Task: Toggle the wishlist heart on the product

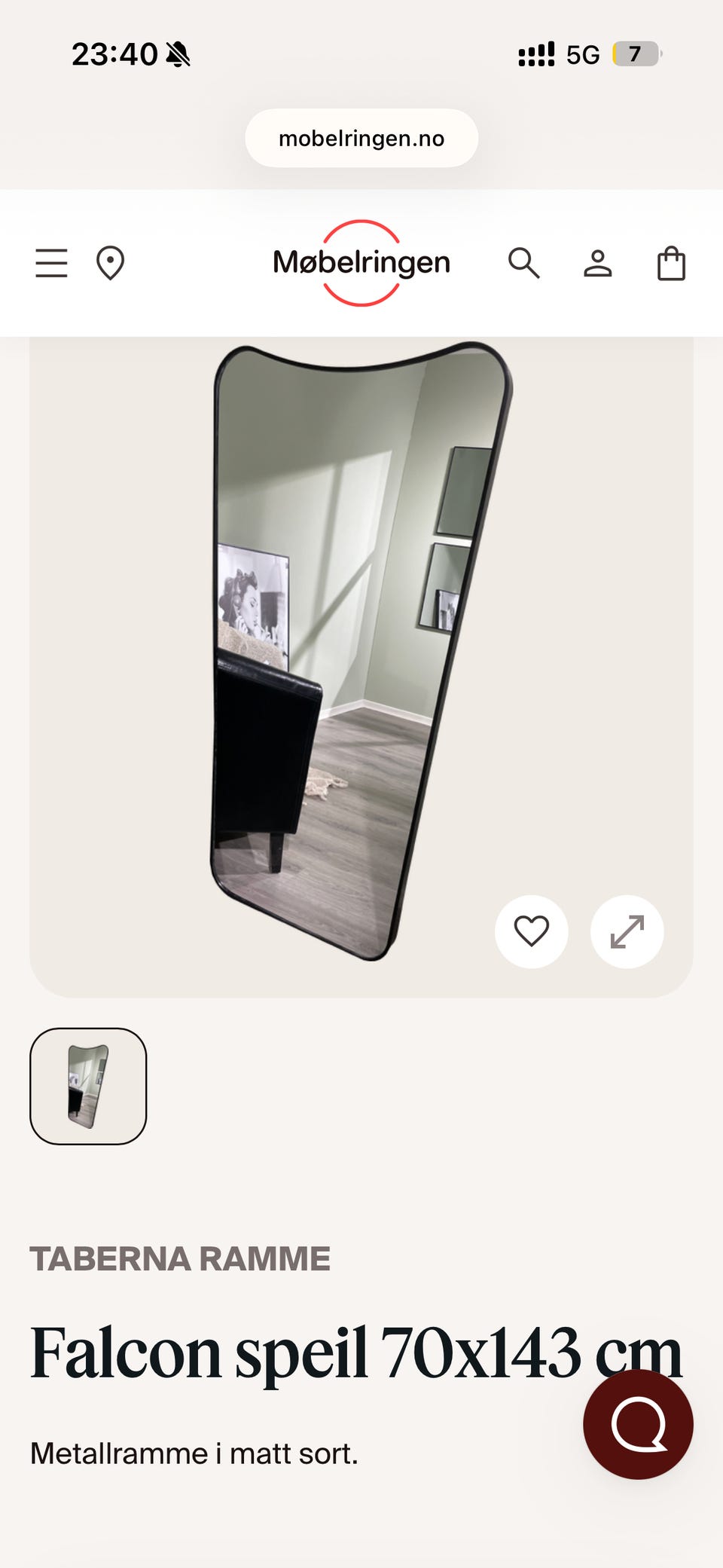Action: tap(532, 931)
